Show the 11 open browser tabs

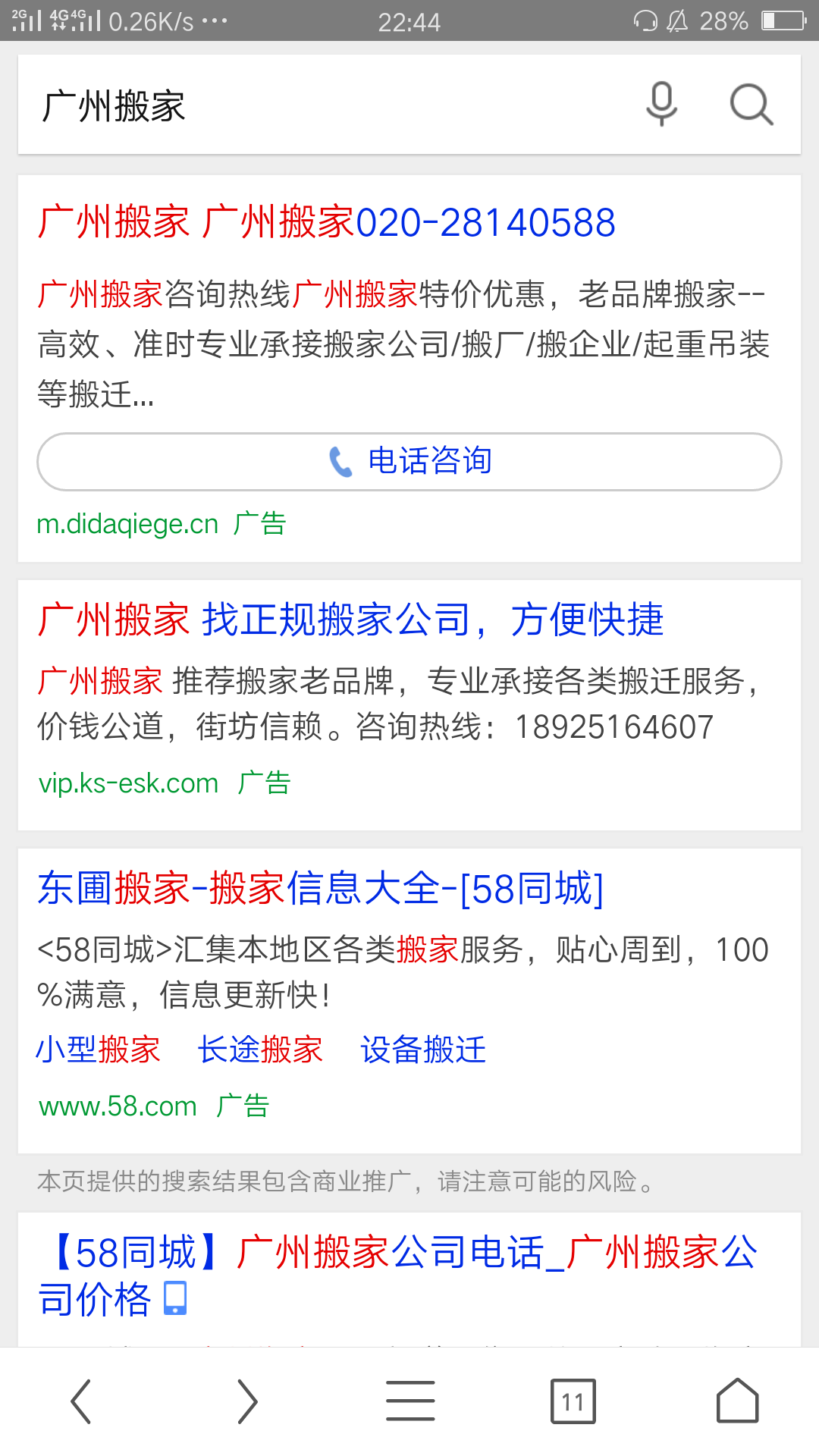click(573, 1401)
